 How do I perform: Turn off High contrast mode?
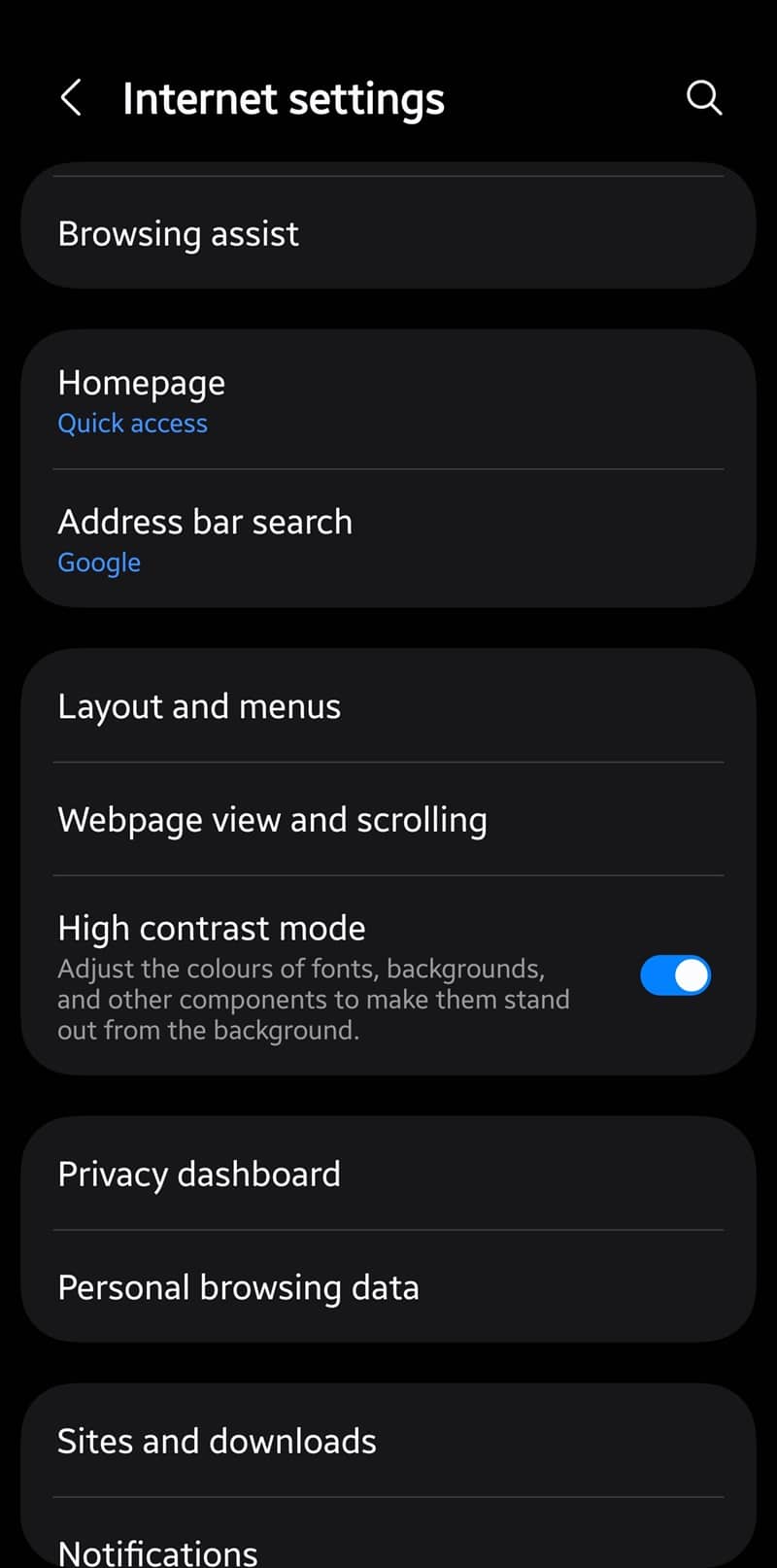pos(675,975)
